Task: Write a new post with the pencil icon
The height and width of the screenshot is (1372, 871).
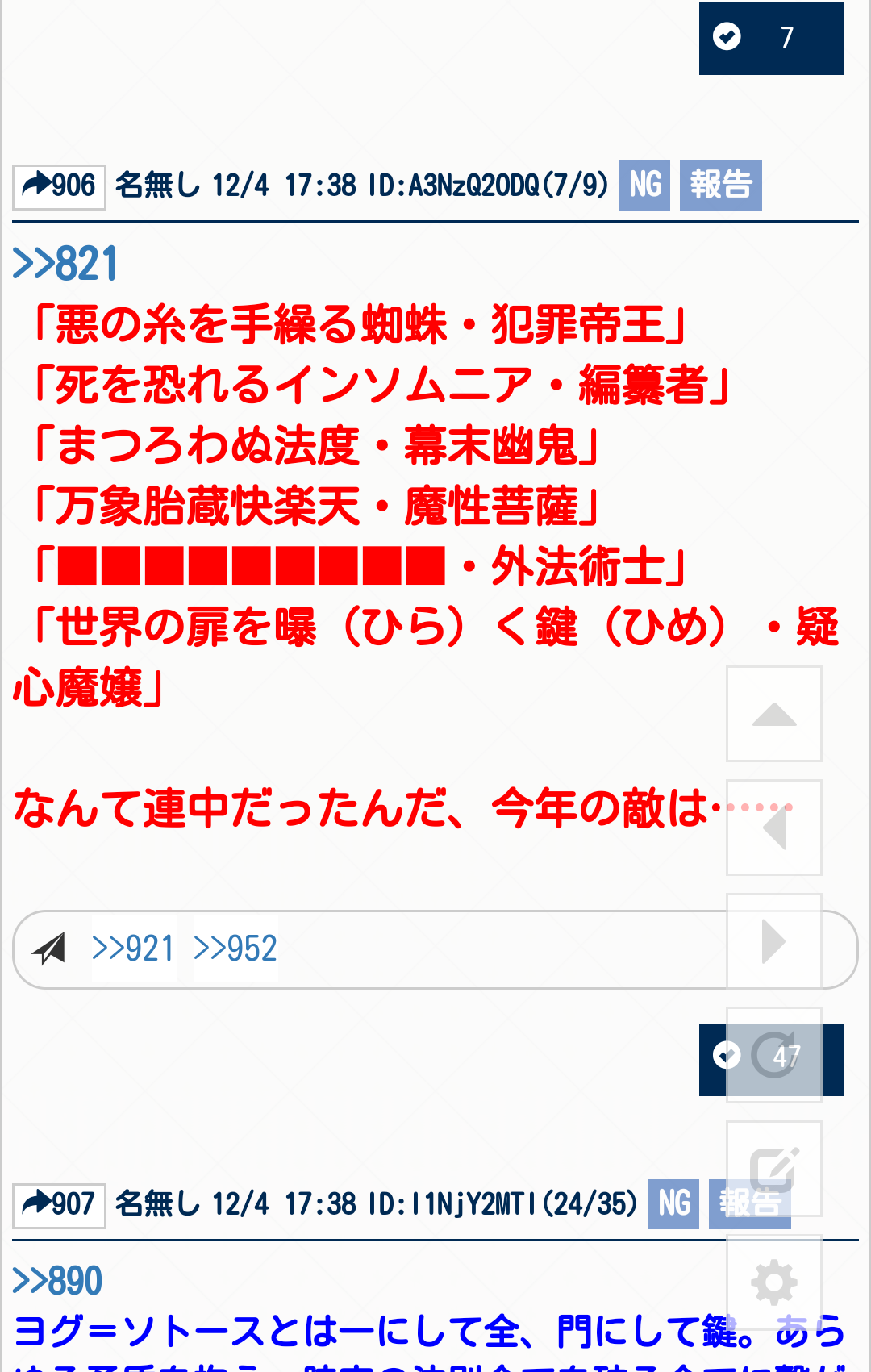Action: [773, 1169]
